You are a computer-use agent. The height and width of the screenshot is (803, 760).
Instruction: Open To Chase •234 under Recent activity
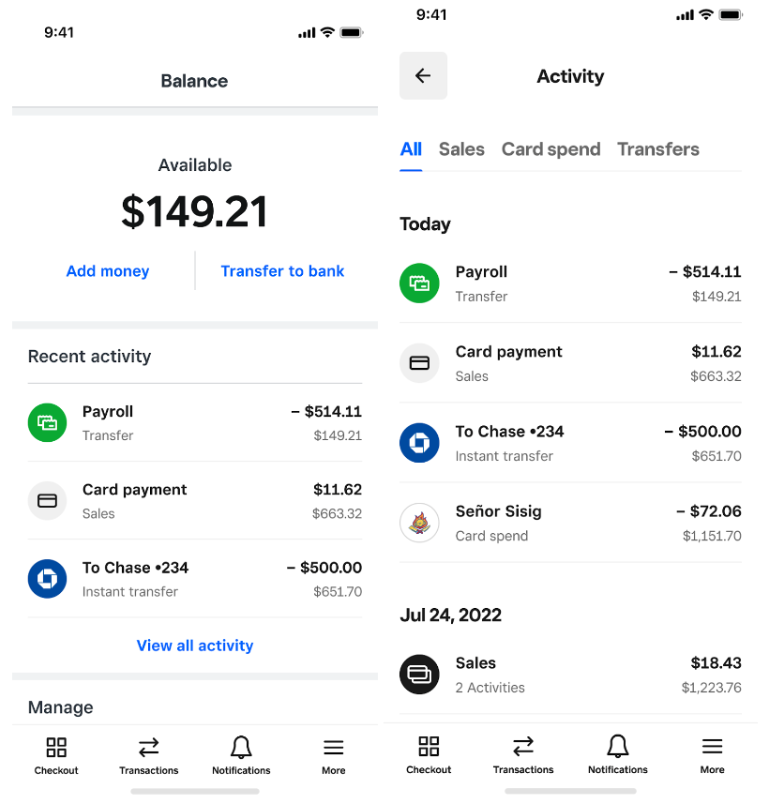(195, 579)
